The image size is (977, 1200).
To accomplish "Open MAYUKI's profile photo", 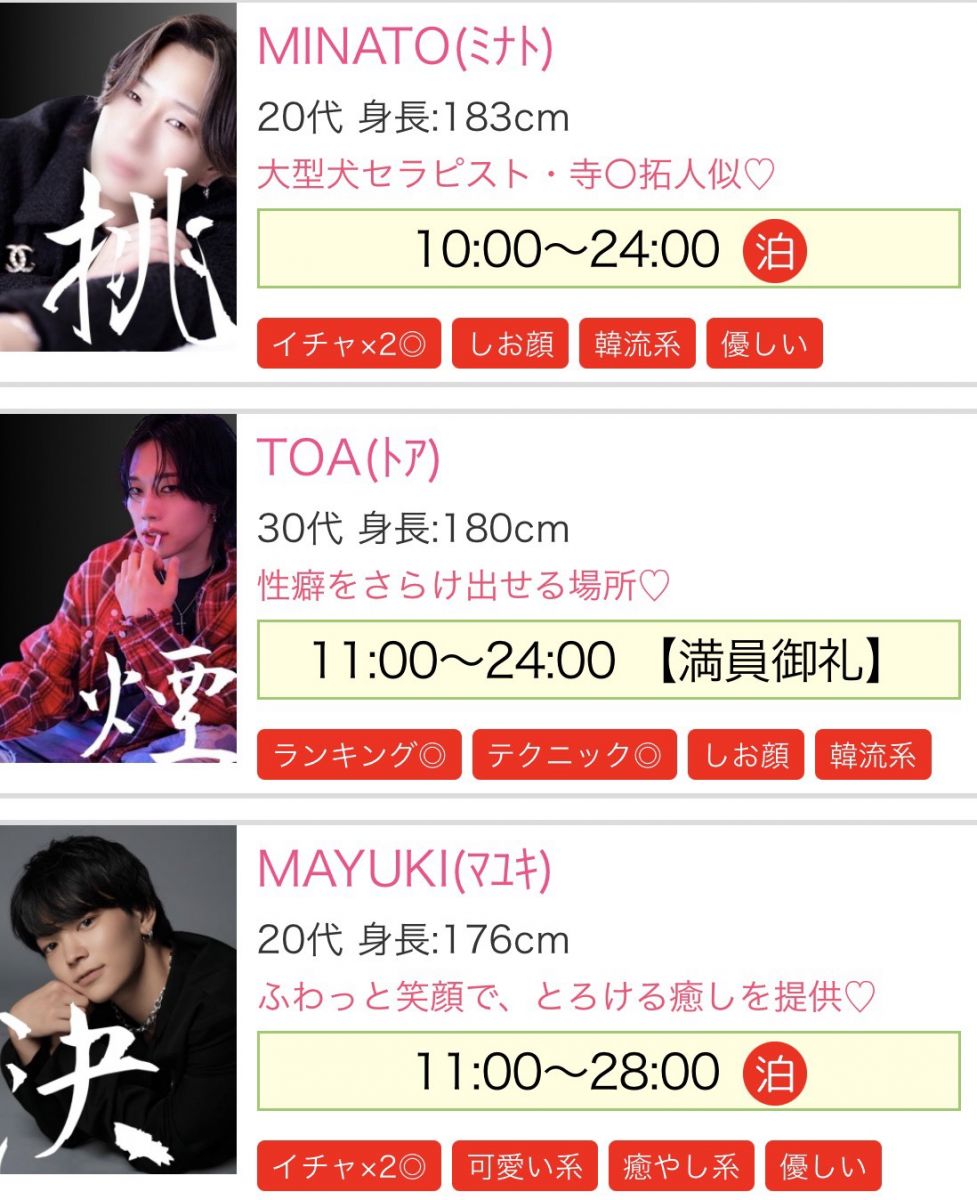I will [118, 998].
